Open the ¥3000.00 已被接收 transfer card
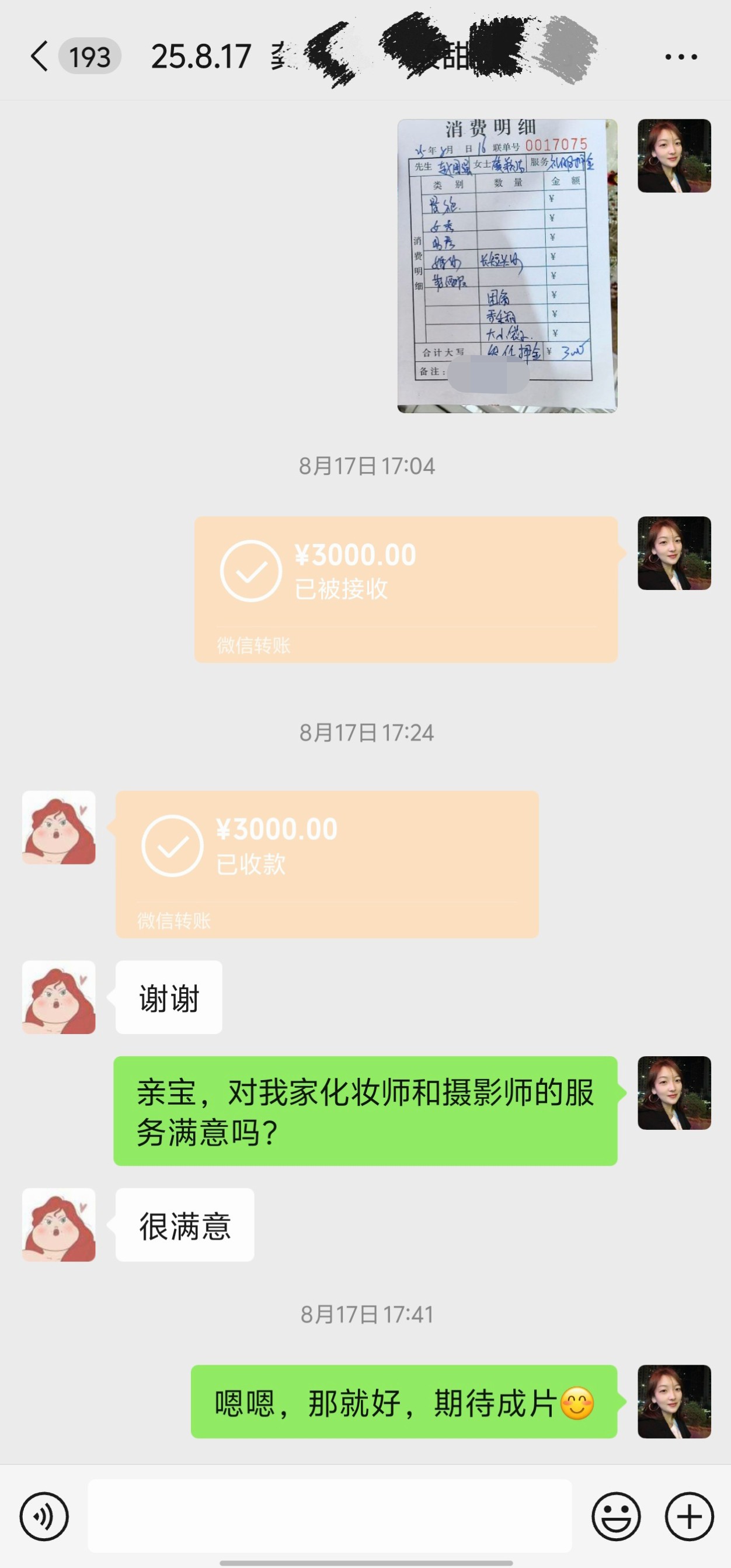The width and height of the screenshot is (731, 1568). pyautogui.click(x=406, y=589)
